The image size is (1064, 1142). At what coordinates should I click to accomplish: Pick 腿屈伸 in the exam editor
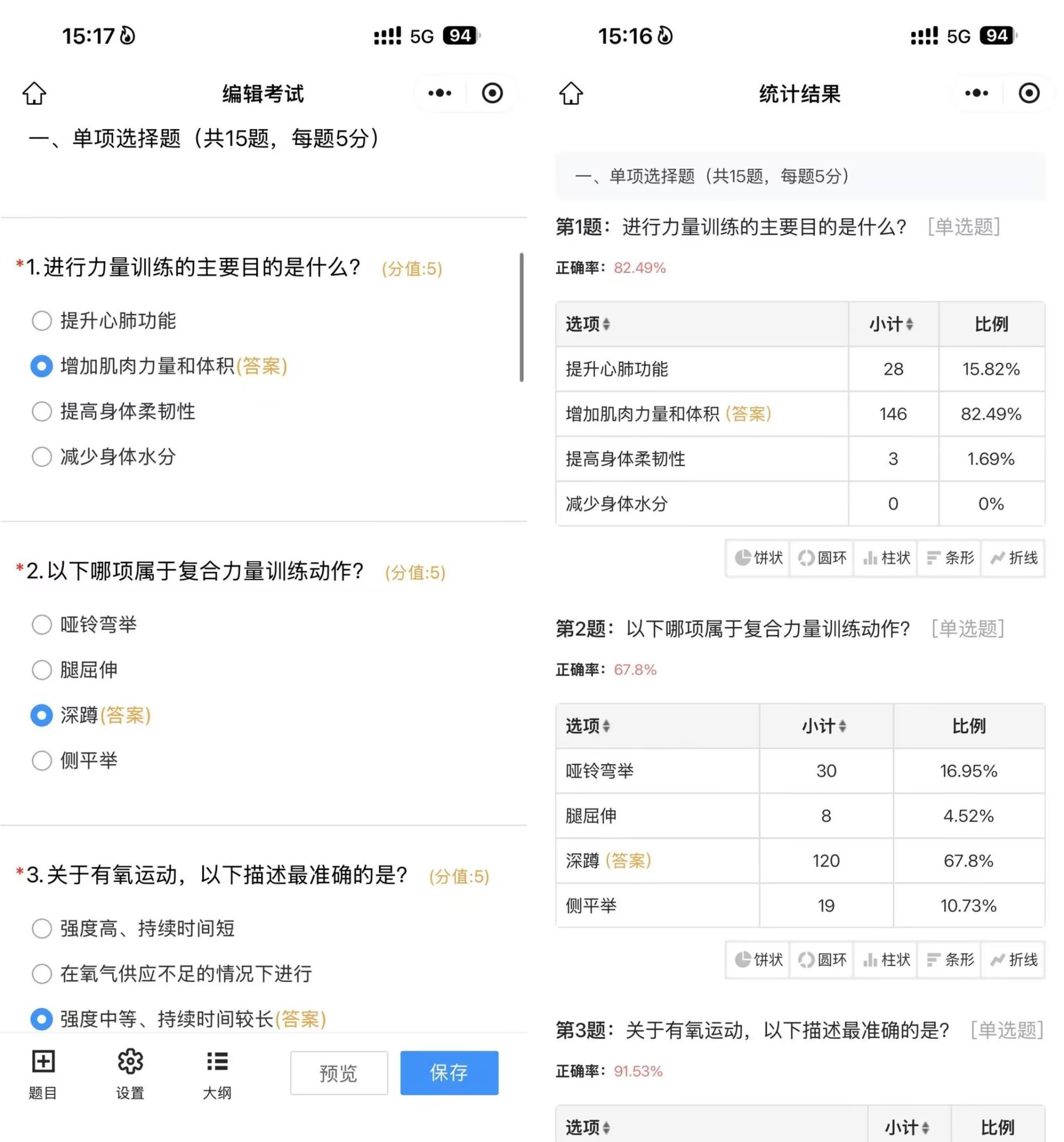[x=42, y=670]
